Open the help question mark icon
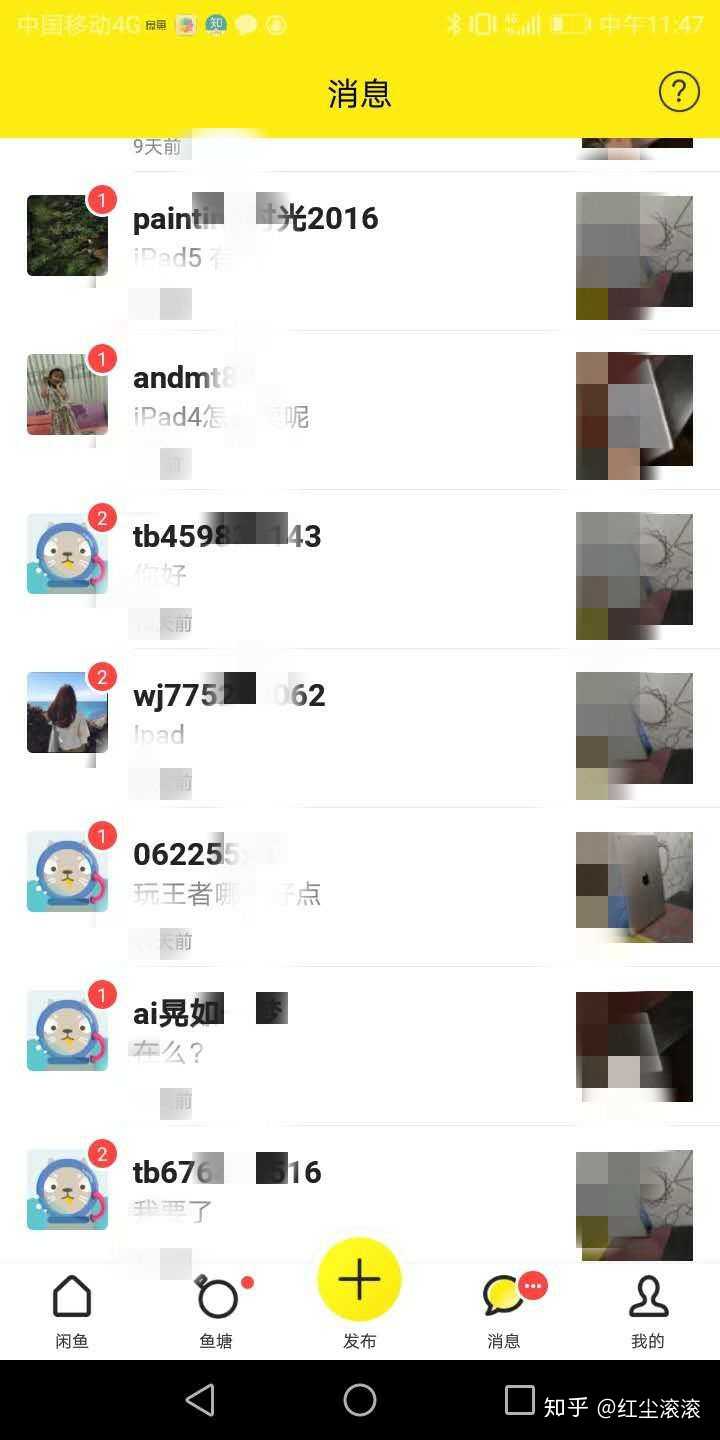Image resolution: width=720 pixels, height=1440 pixels. (x=678, y=93)
